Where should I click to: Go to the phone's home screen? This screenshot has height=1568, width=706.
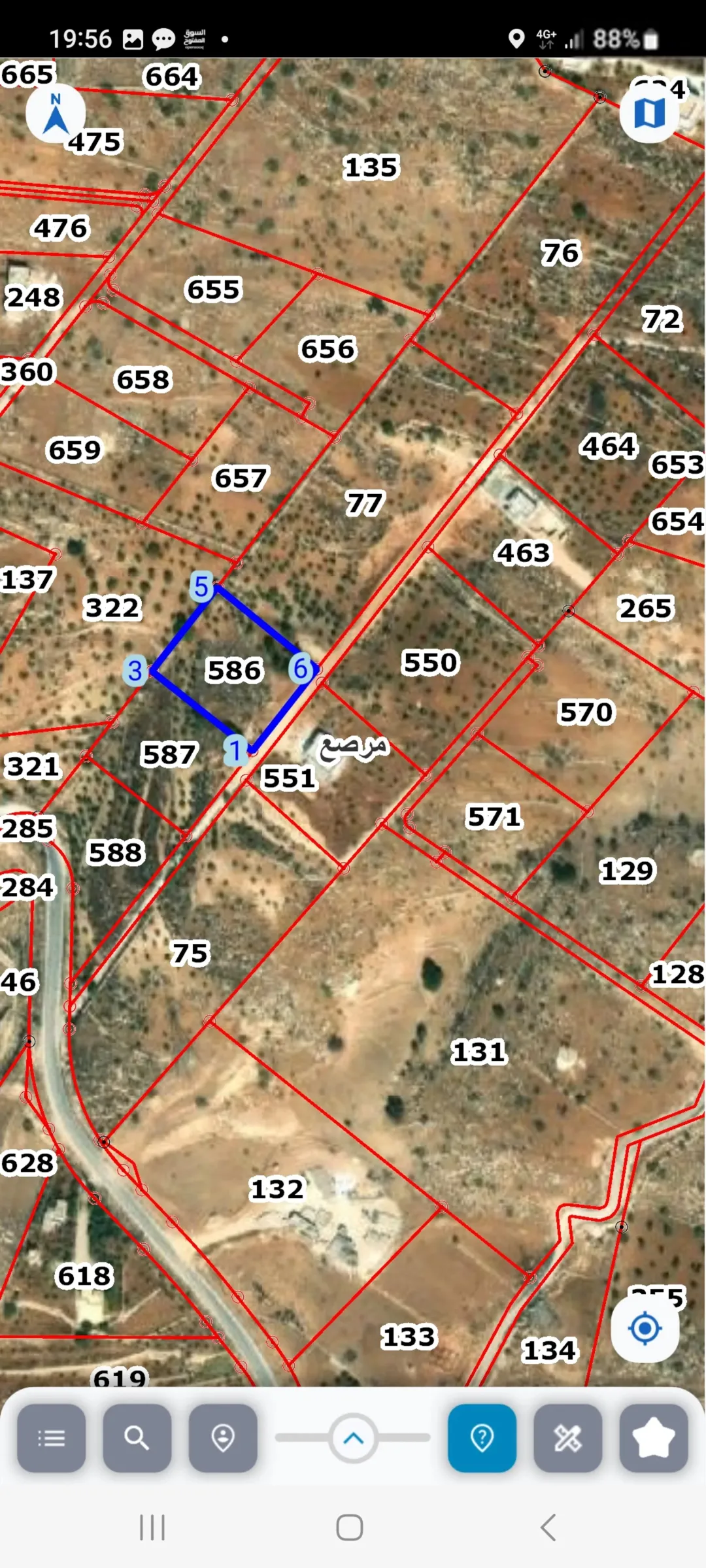[350, 1527]
